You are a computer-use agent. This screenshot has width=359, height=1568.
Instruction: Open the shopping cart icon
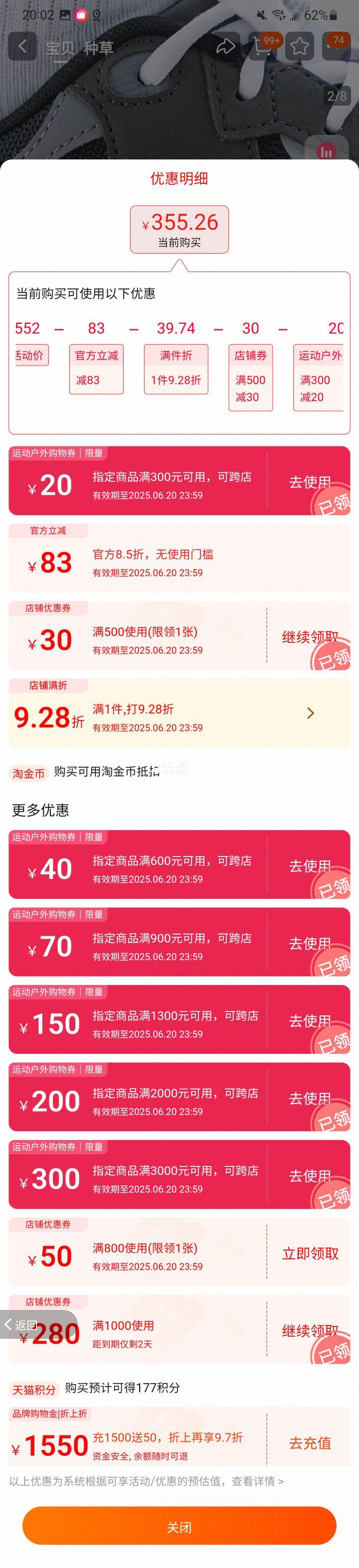click(263, 47)
